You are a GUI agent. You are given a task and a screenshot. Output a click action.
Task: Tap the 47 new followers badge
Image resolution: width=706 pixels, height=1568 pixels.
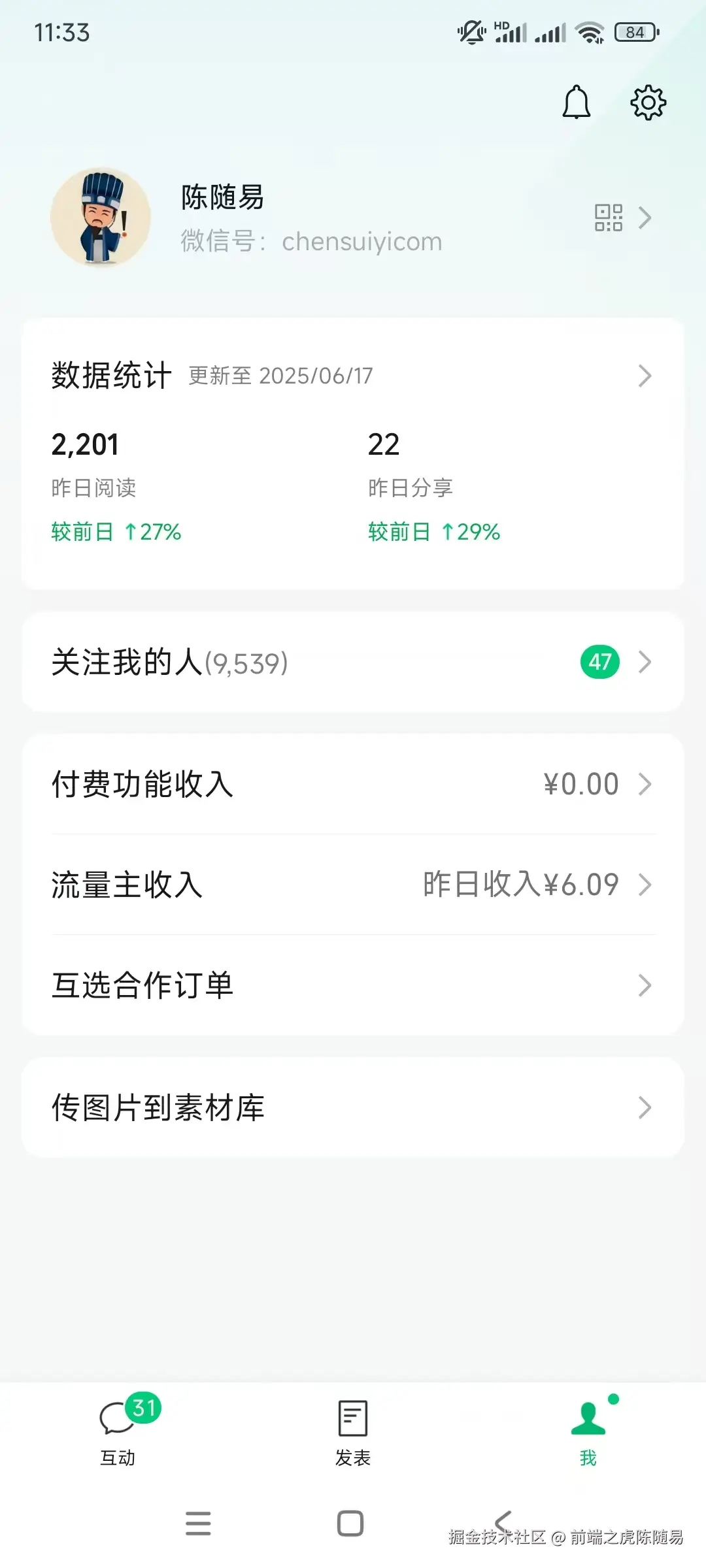coord(601,661)
